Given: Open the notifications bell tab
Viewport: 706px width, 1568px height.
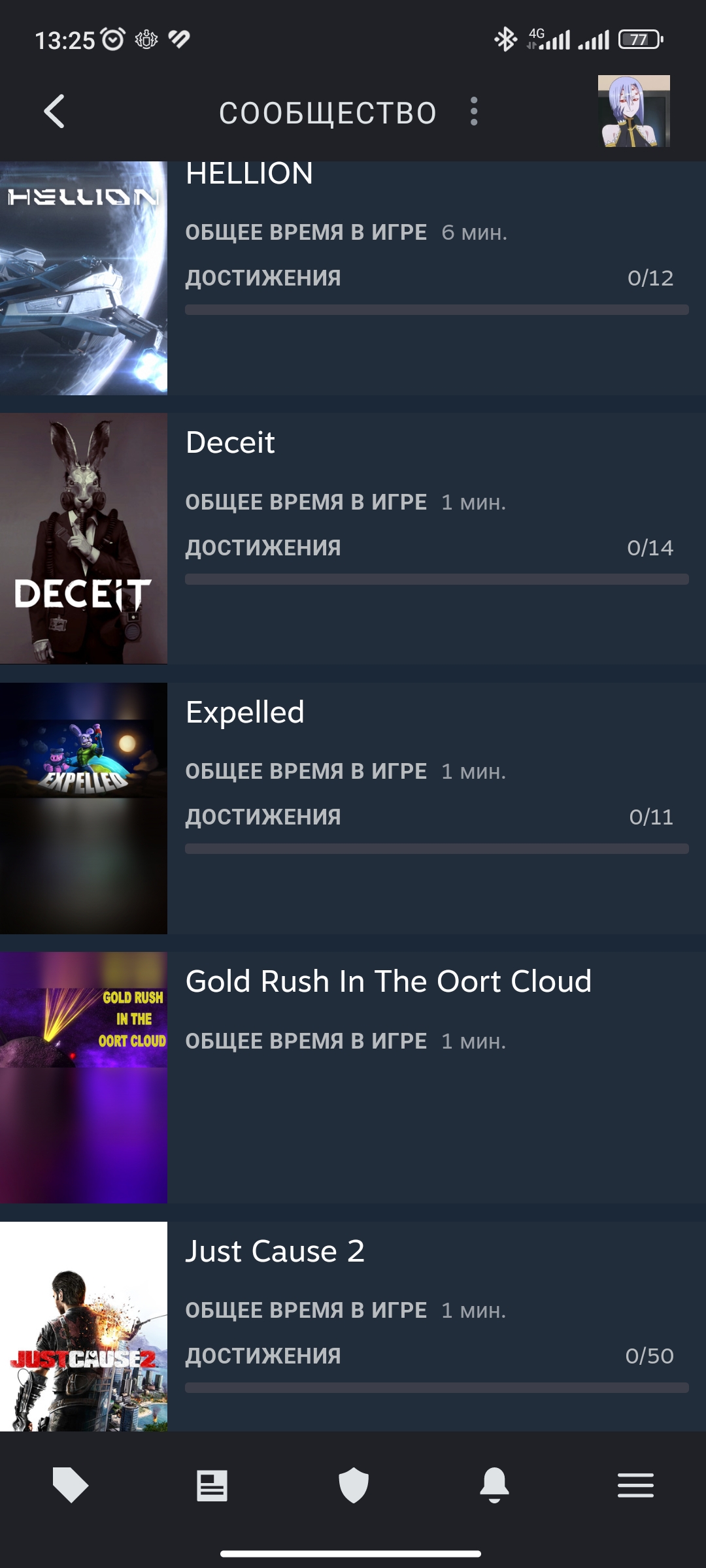Looking at the screenshot, I should pos(495,1485).
